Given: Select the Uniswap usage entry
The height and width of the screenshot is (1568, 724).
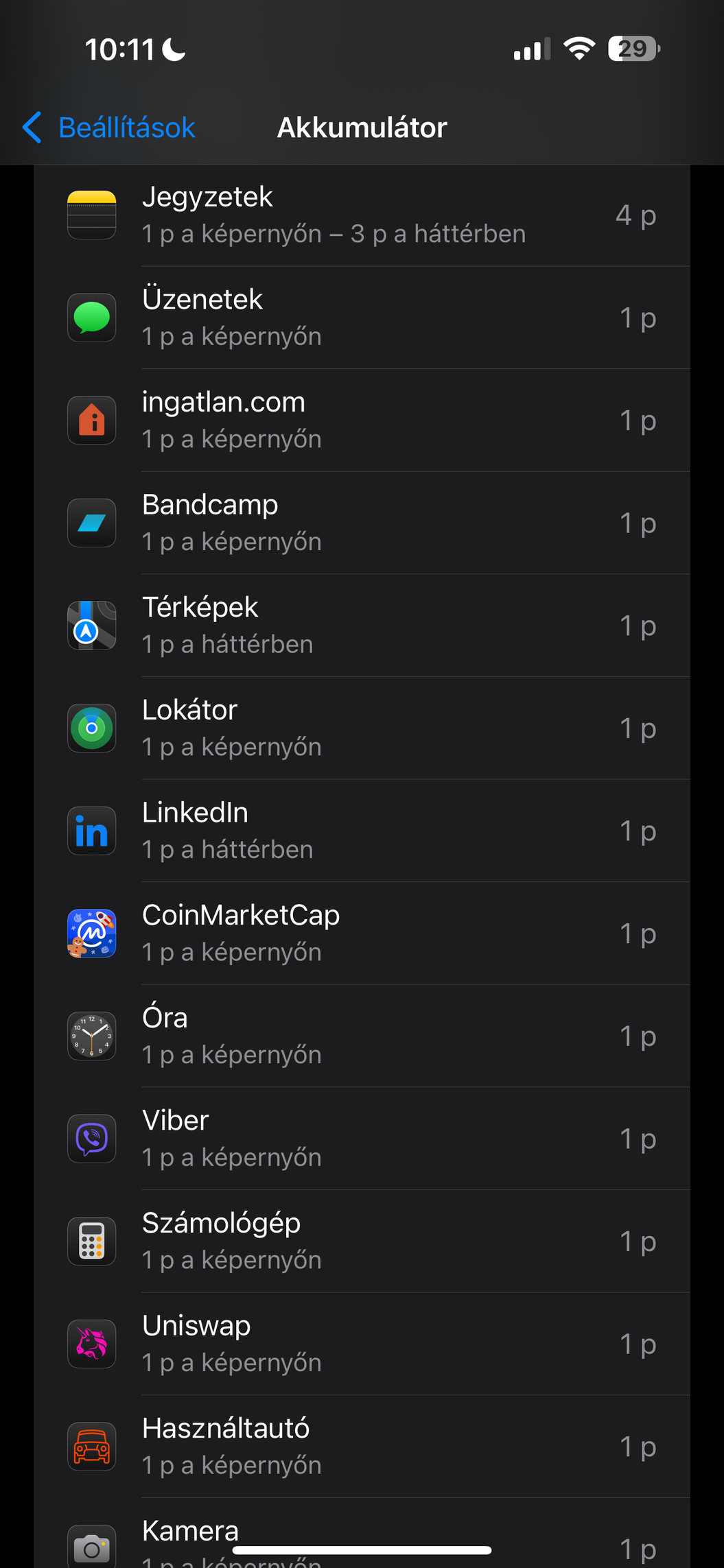Looking at the screenshot, I should pos(362,1344).
